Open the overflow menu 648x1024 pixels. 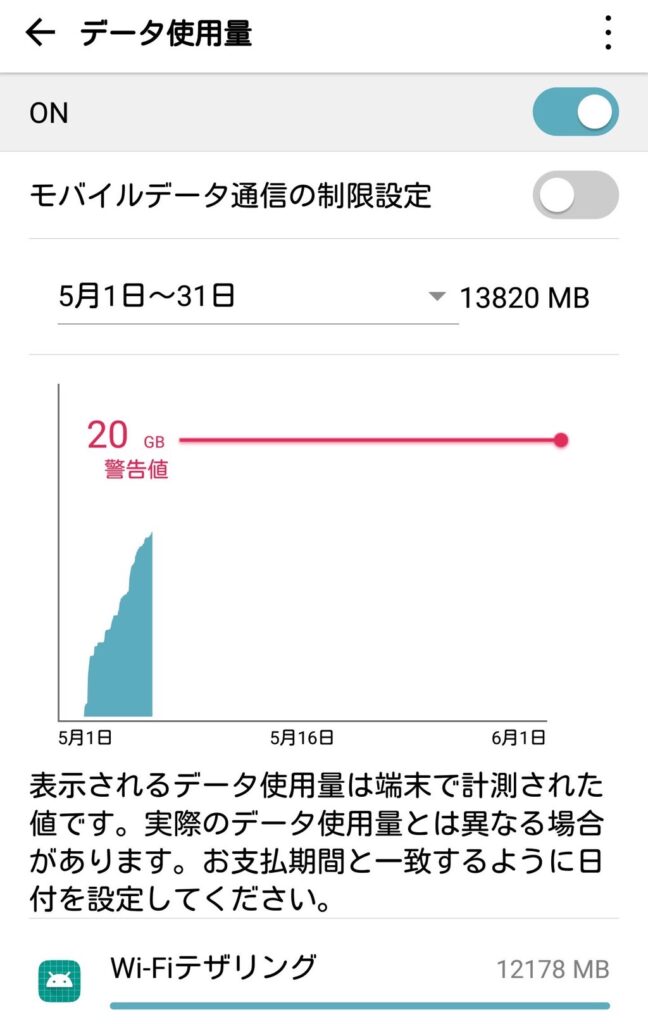pos(607,34)
